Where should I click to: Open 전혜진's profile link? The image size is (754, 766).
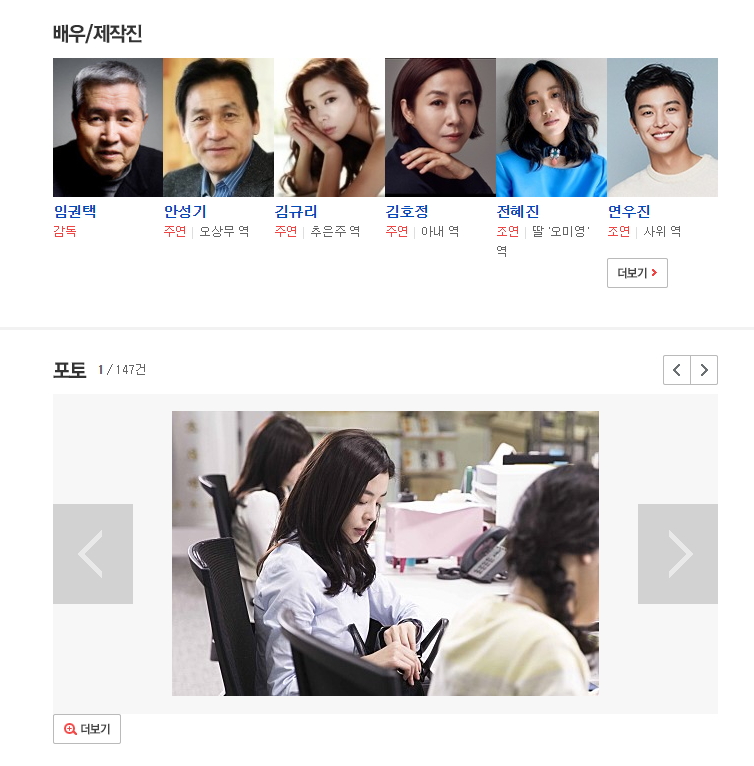(x=518, y=212)
